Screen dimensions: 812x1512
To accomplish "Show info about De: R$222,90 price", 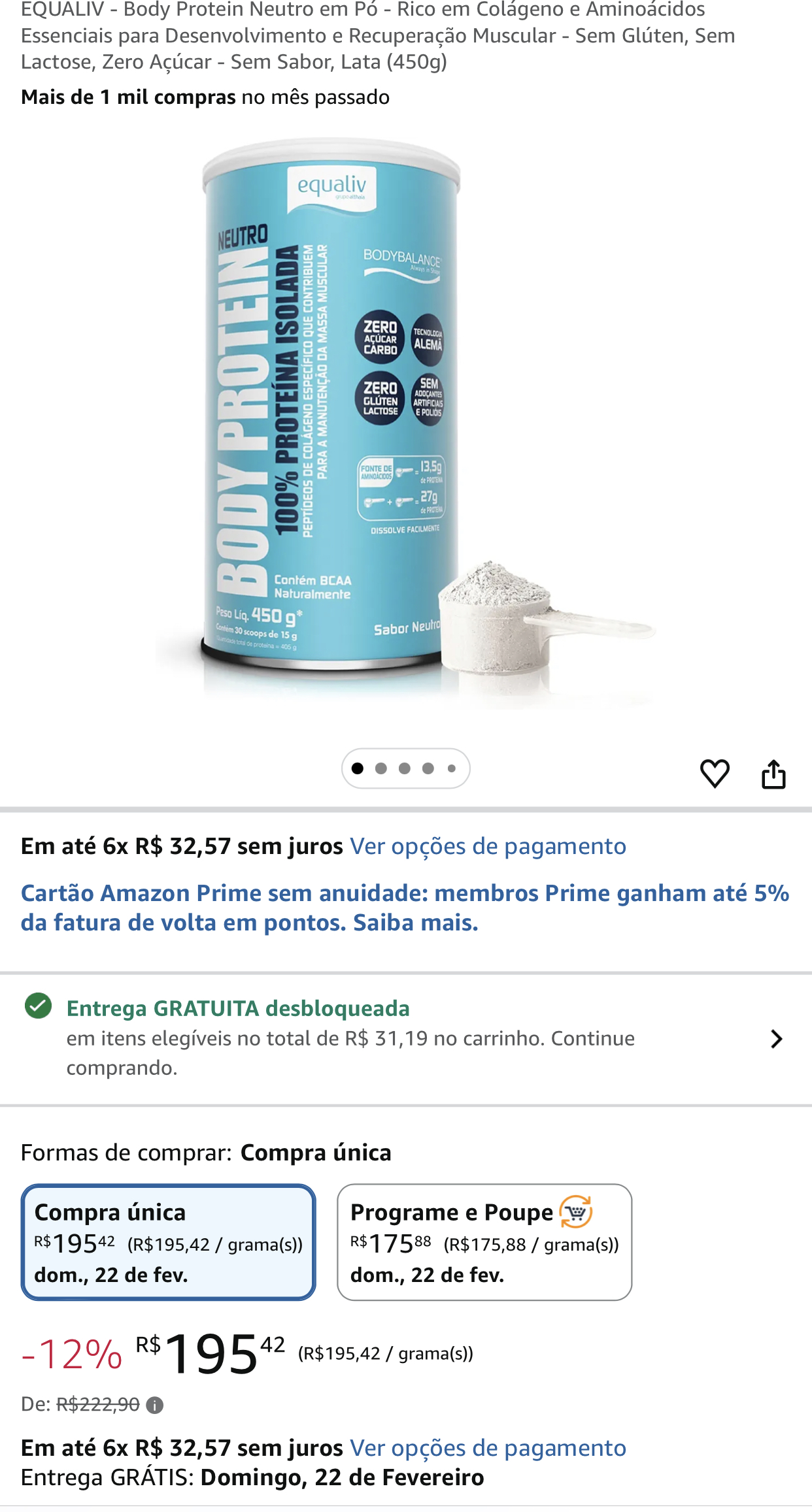I will 155,1405.
